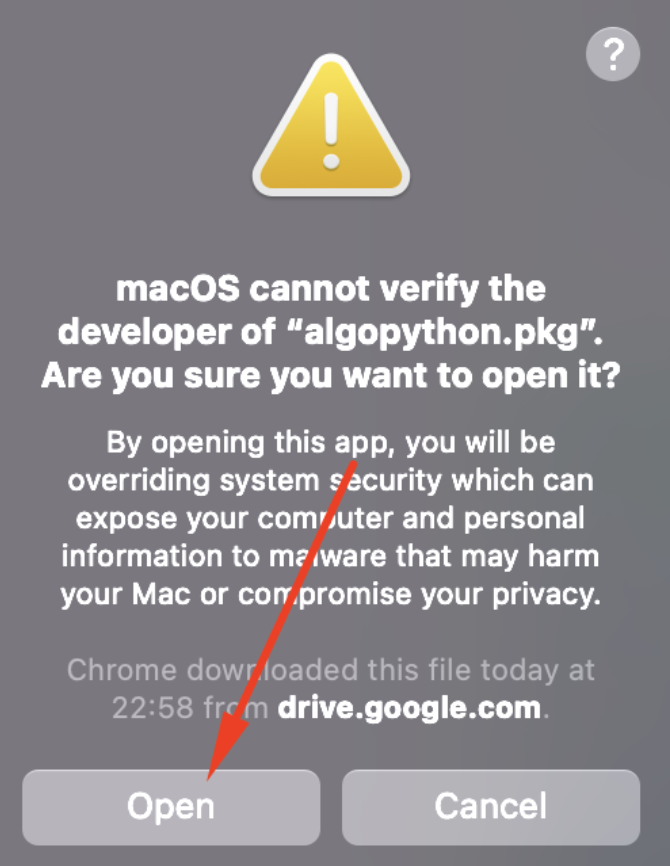Open the help question mark button

click(x=612, y=56)
